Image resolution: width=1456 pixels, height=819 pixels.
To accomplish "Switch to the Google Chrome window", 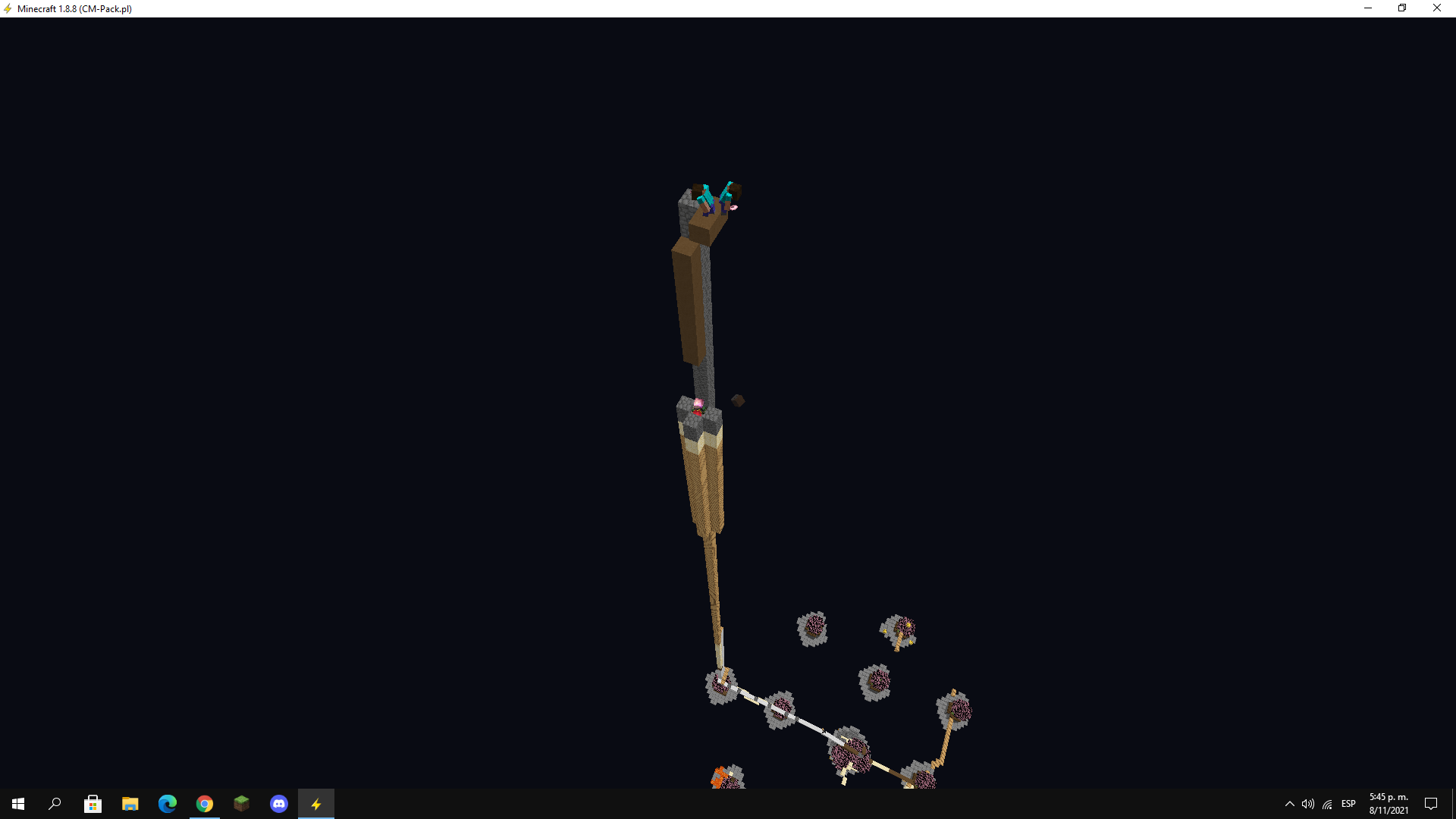I will tap(204, 804).
